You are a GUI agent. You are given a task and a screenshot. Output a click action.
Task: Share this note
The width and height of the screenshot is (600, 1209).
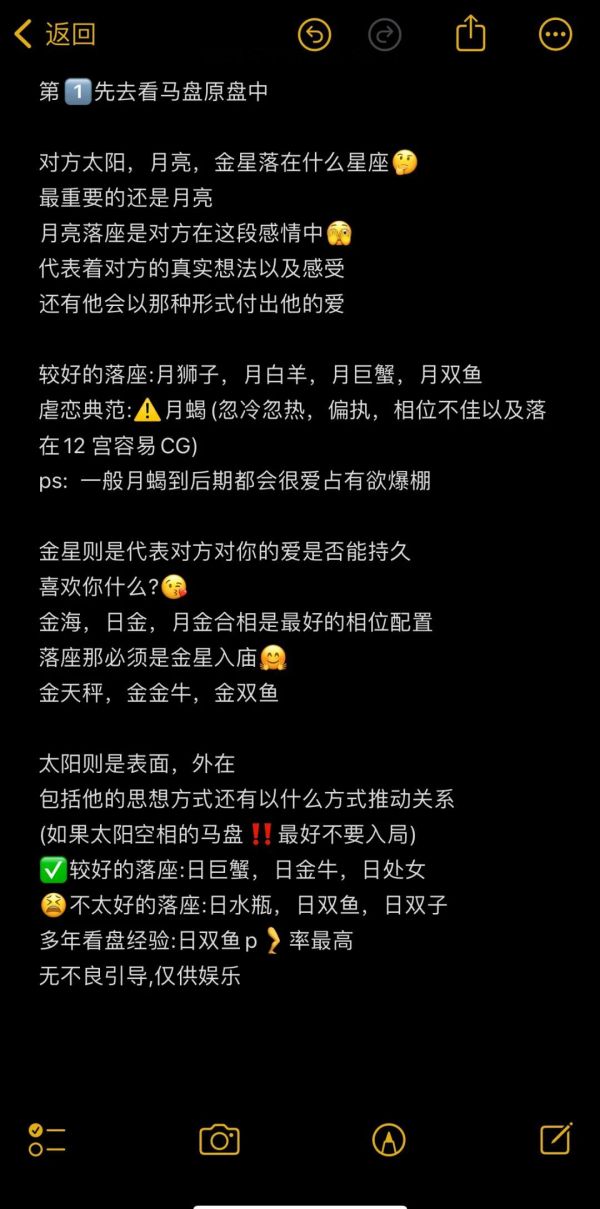(x=470, y=35)
